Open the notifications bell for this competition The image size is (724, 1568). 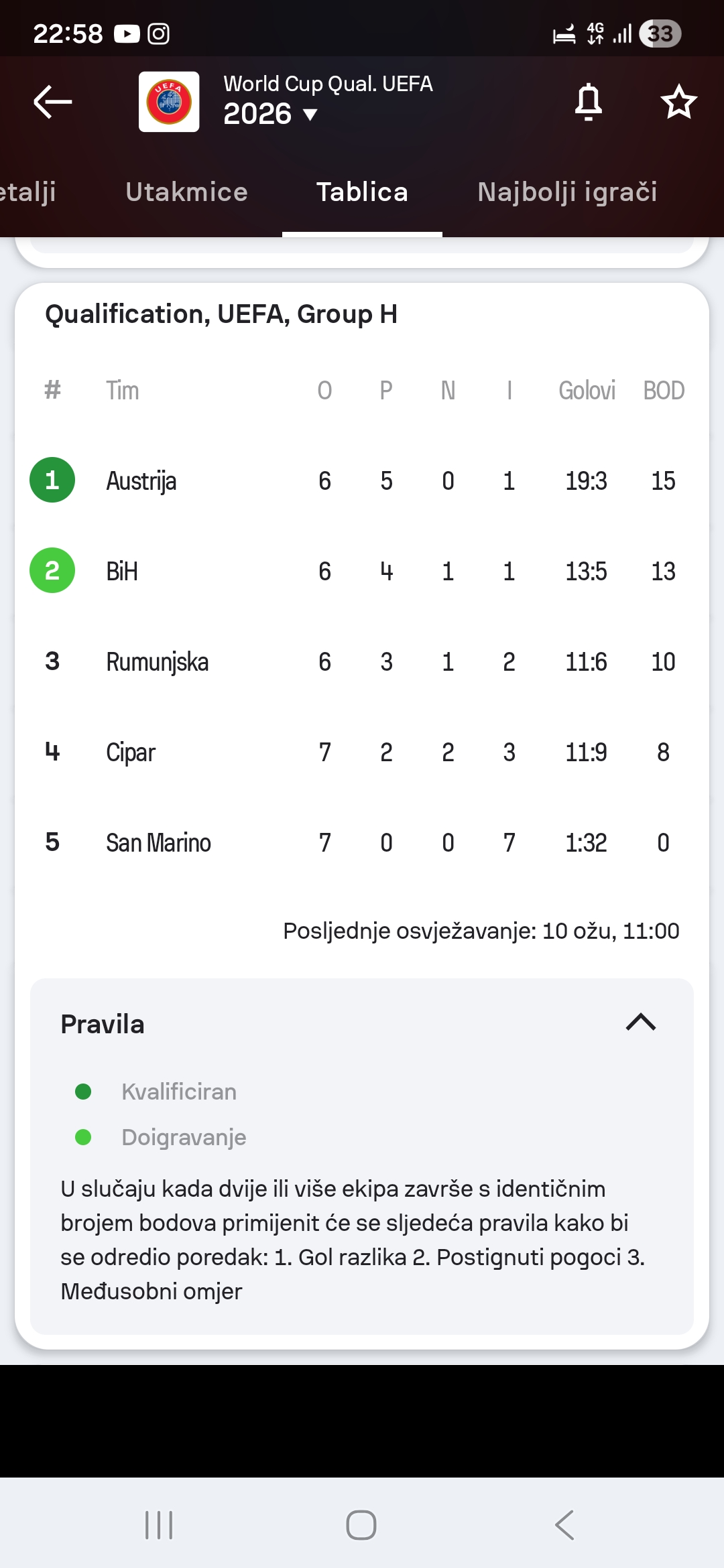pyautogui.click(x=588, y=102)
